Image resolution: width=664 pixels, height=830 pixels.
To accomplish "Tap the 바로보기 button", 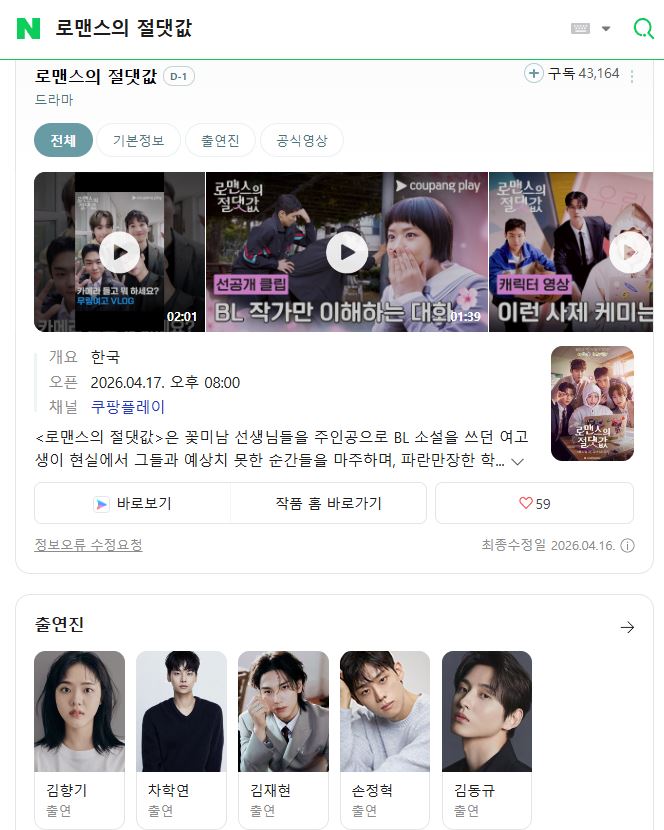I will 132,503.
